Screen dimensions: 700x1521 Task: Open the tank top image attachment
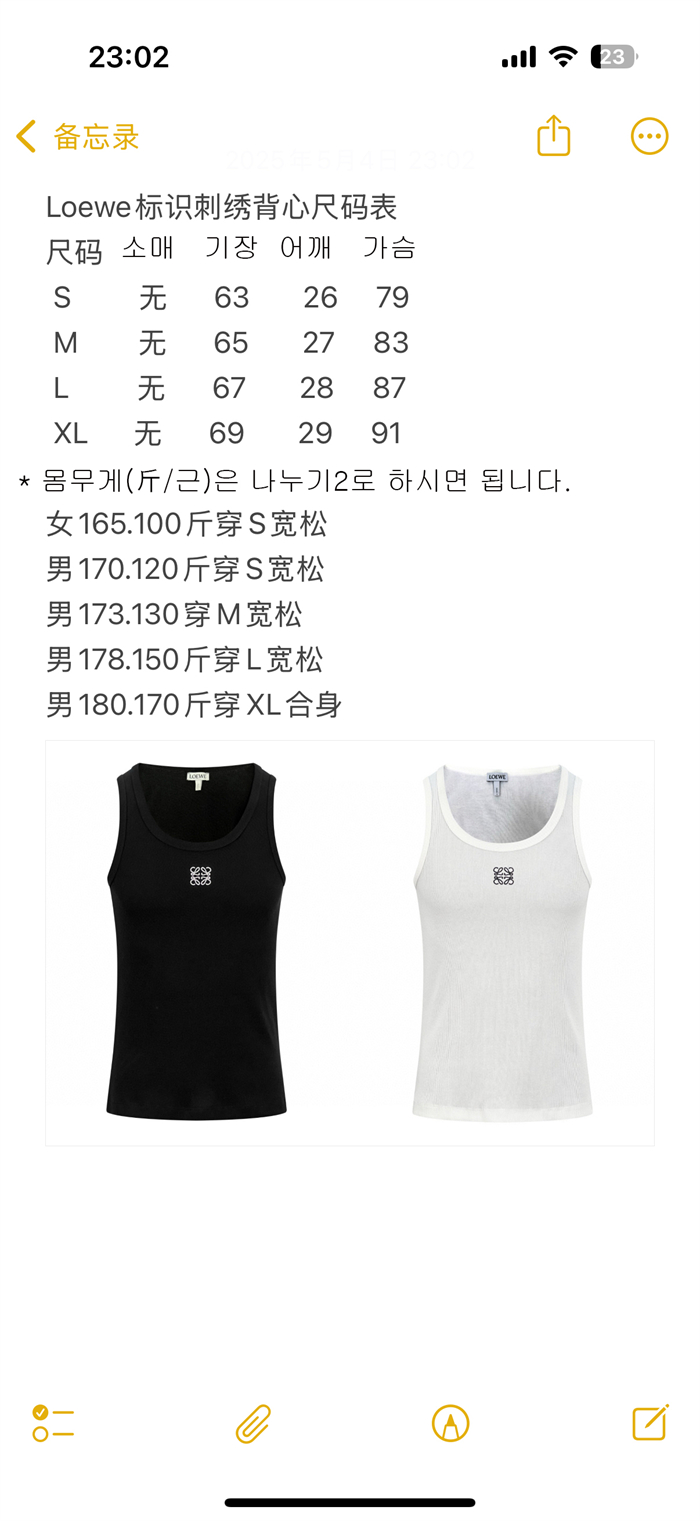pyautogui.click(x=350, y=943)
